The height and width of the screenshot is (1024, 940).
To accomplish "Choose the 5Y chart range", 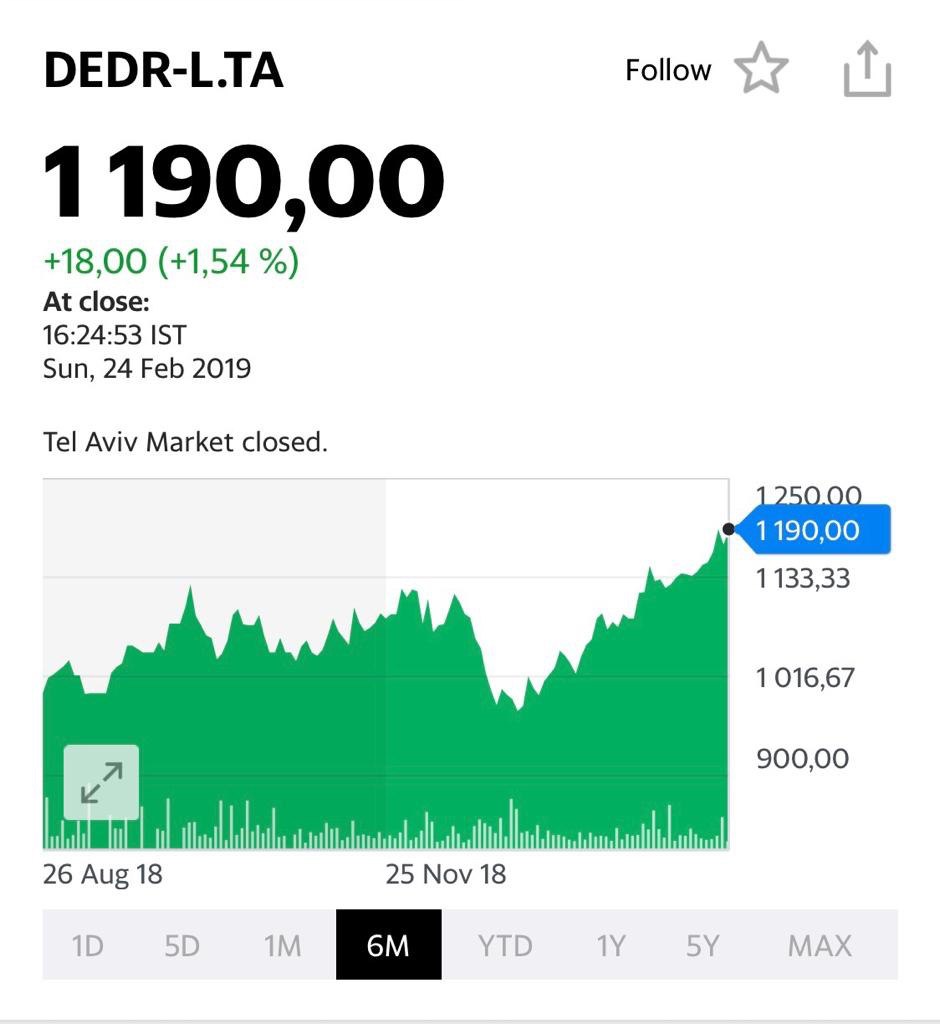I will tap(702, 945).
